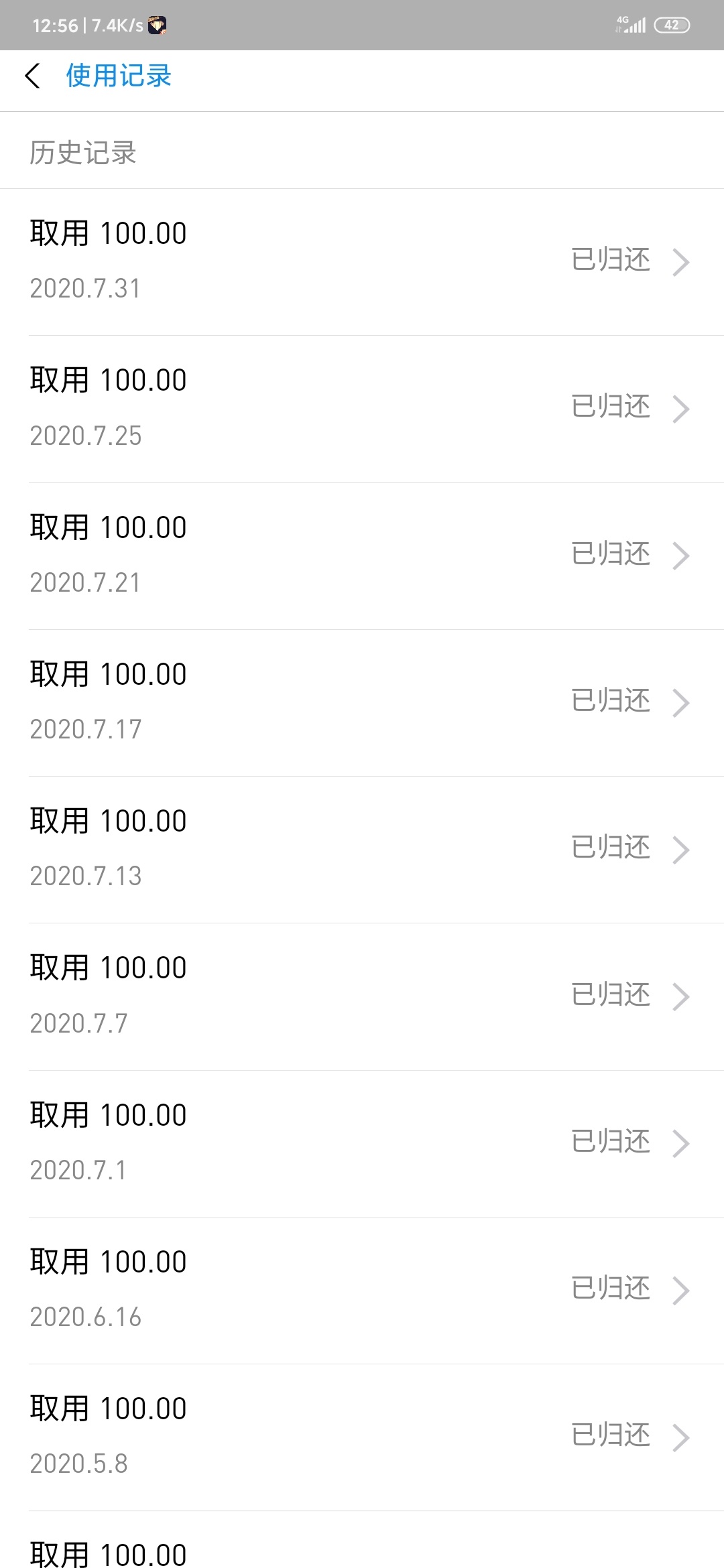Go back from the 使用记录 page

[32, 76]
